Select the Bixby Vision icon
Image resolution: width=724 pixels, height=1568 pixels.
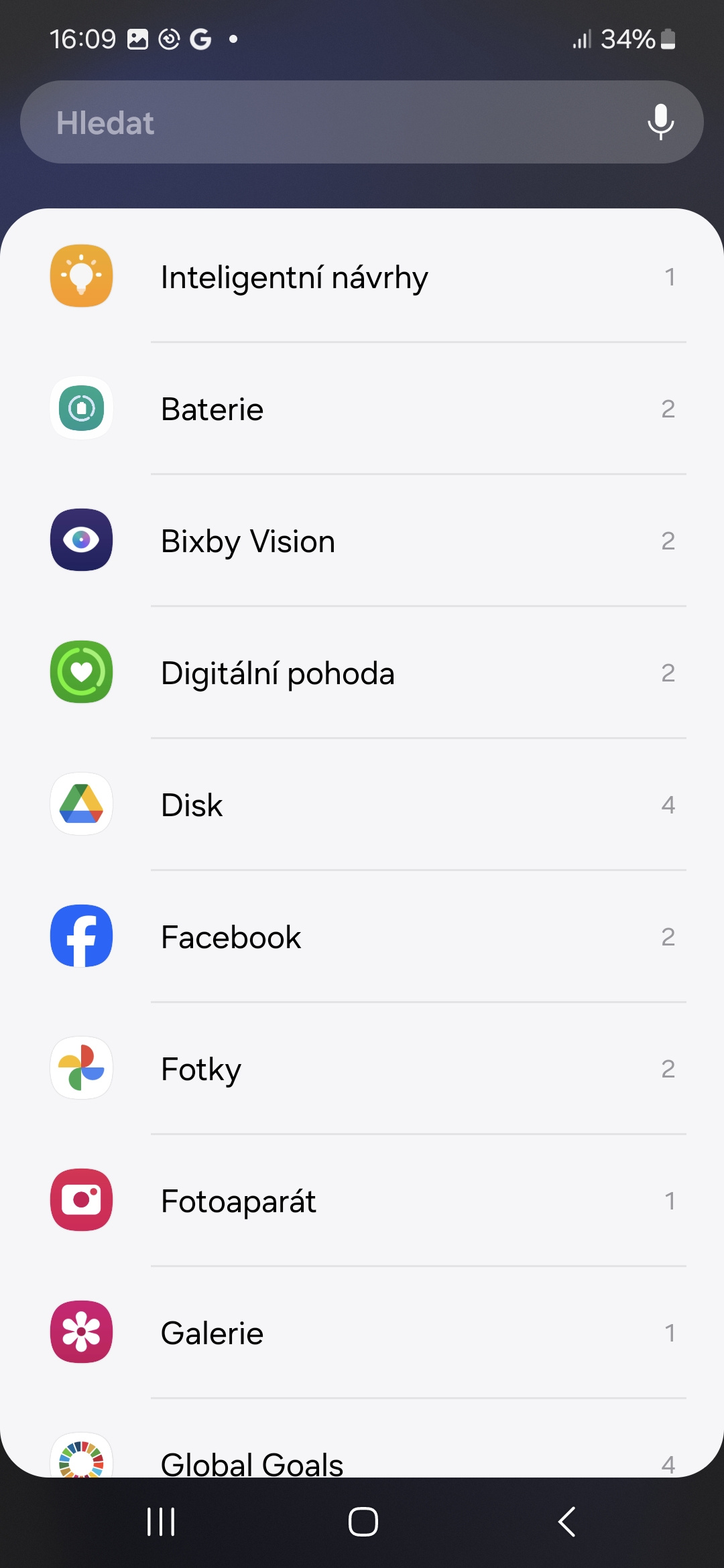[x=80, y=540]
